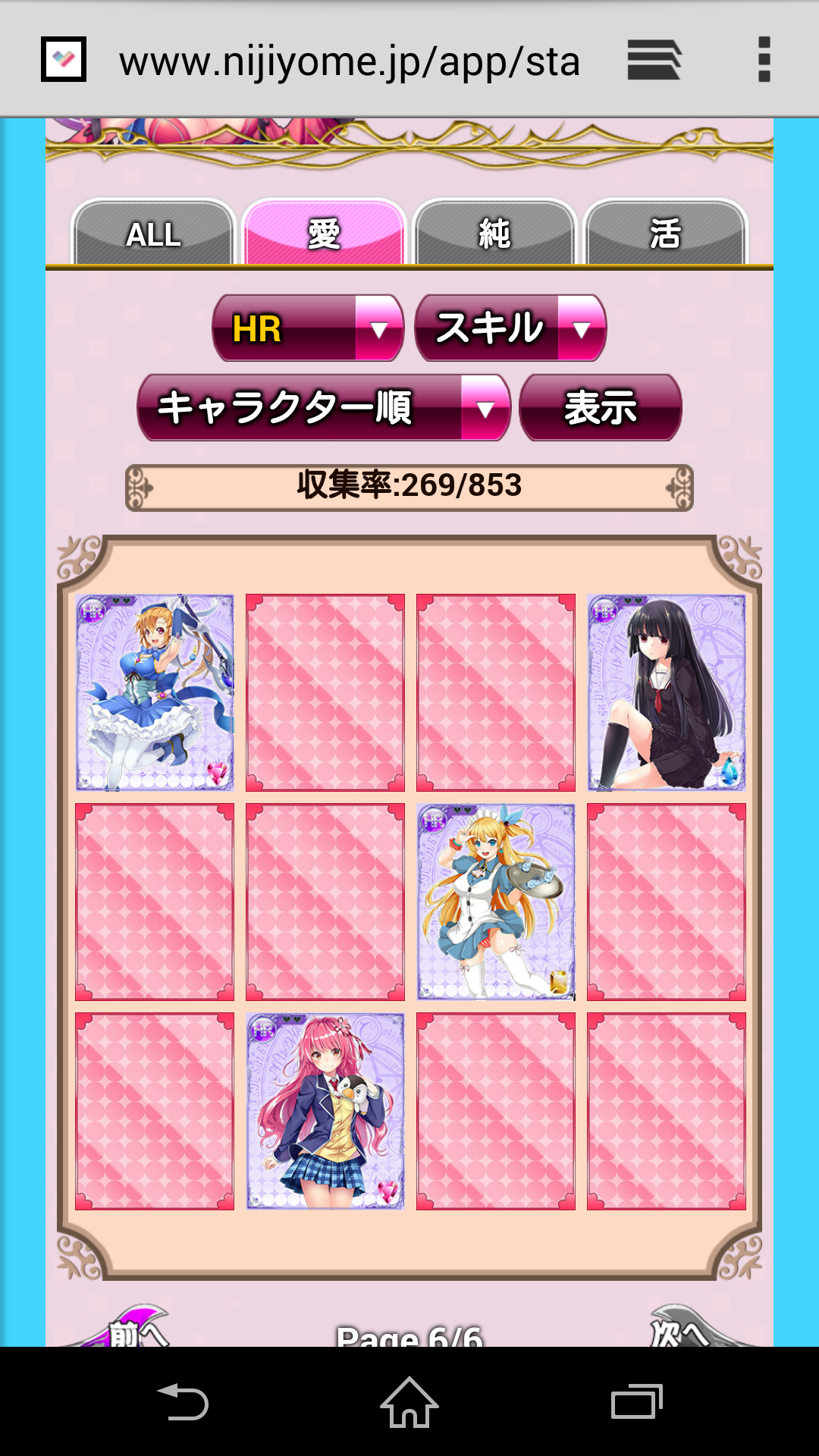
Task: Open the browser tabs switcher
Action: tap(654, 59)
